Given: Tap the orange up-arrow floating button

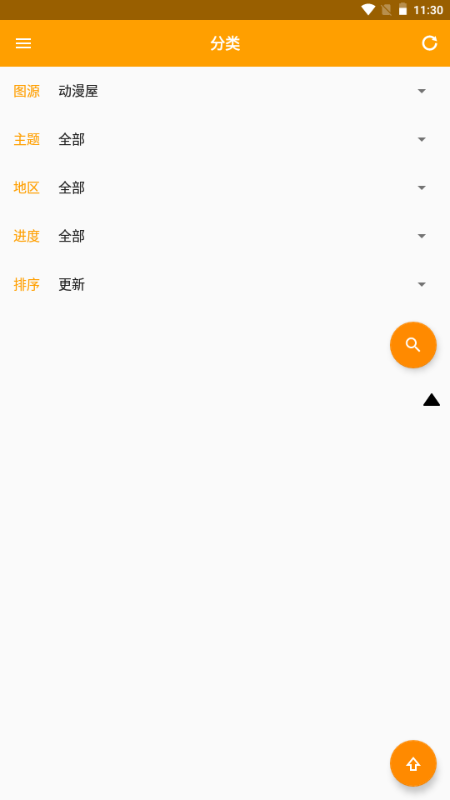Looking at the screenshot, I should click(413, 763).
